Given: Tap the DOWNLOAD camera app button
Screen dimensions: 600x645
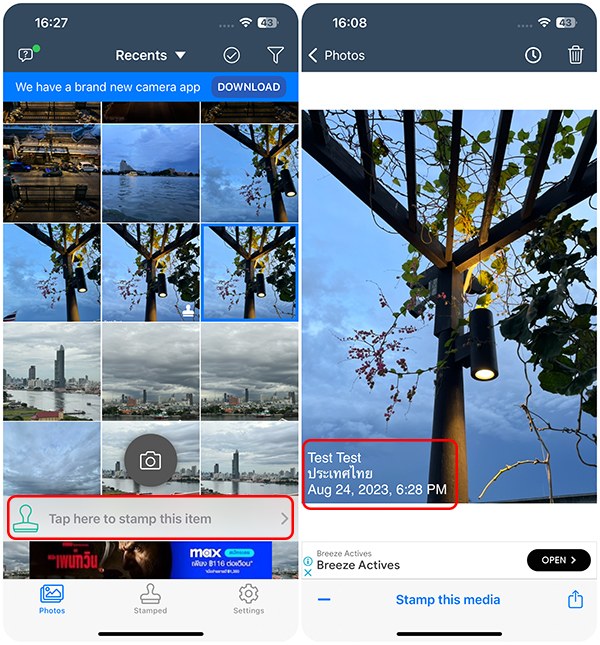Looking at the screenshot, I should (x=248, y=87).
